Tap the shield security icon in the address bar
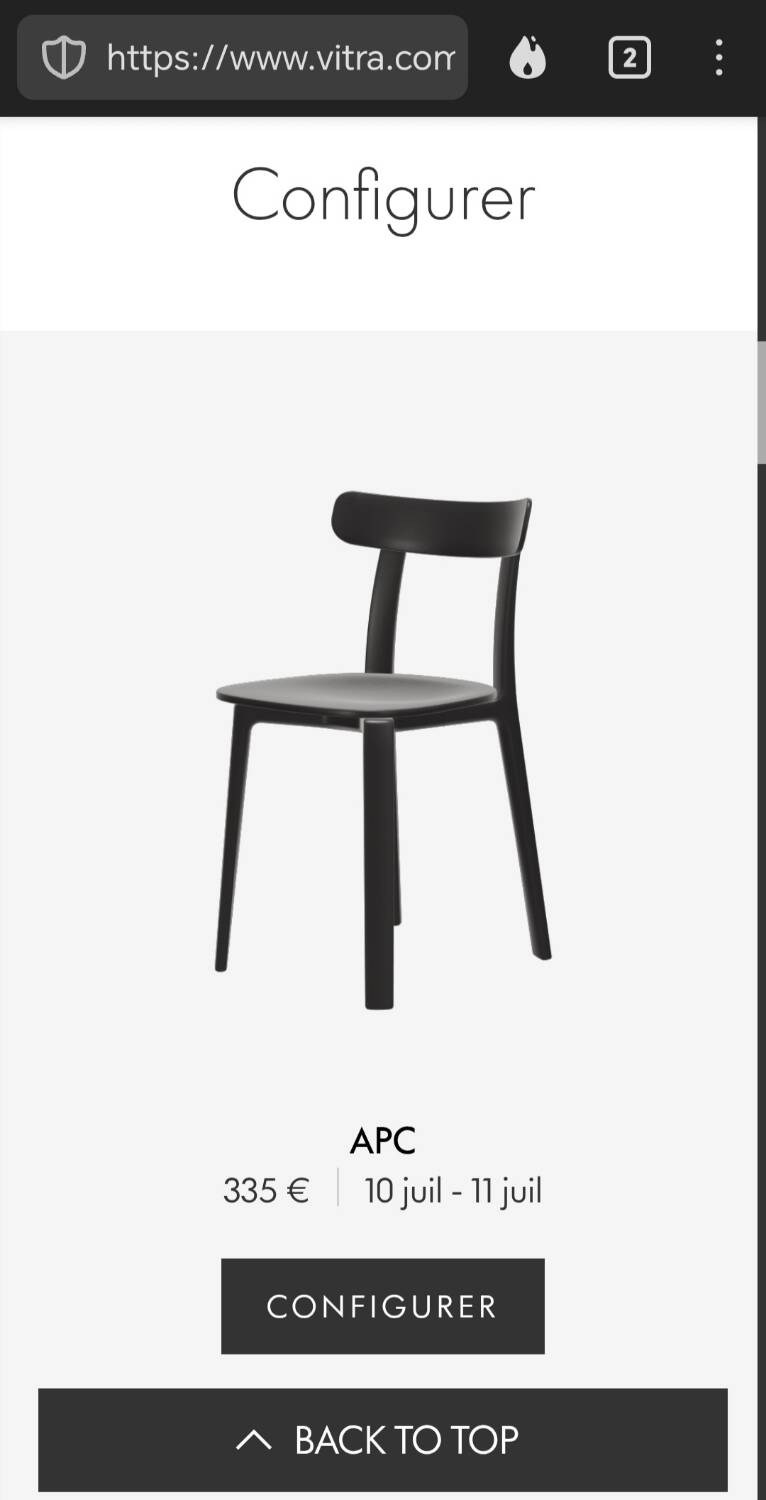The image size is (766, 1500). [63, 57]
